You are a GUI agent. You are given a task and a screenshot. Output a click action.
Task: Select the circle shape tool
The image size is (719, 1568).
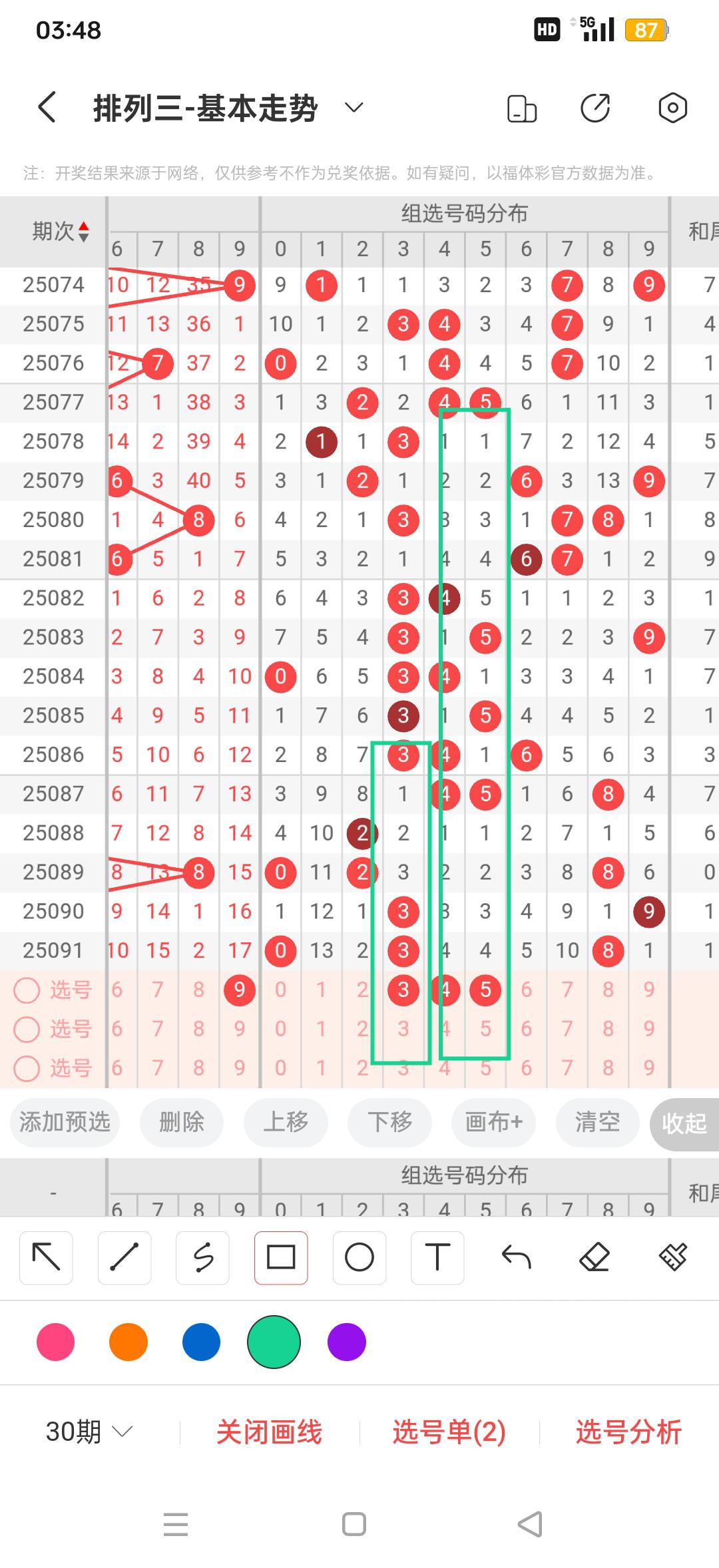(x=359, y=1257)
